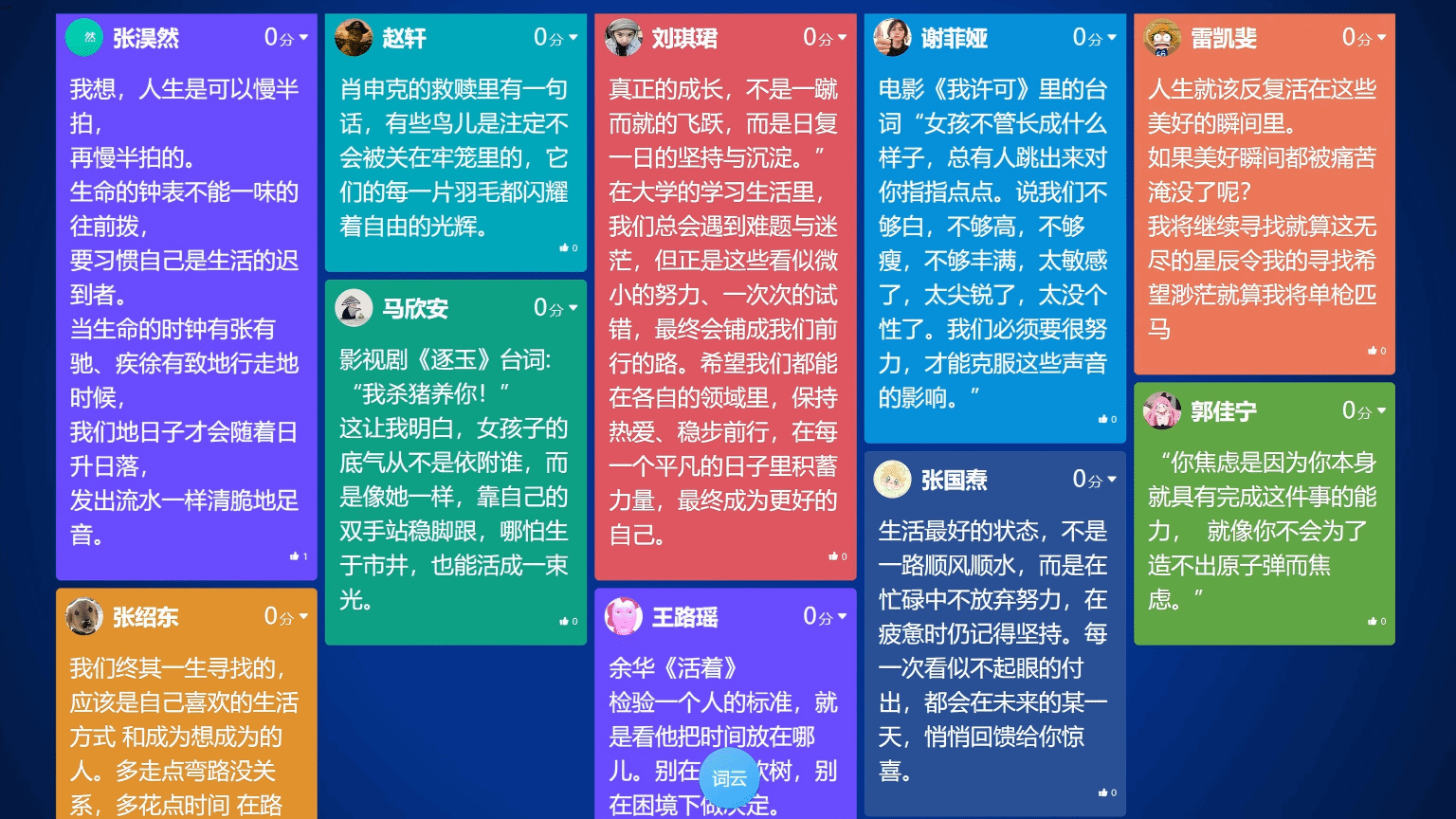
Task: Expand the score dropdown on 郭佳宁's card
Action: point(1363,410)
